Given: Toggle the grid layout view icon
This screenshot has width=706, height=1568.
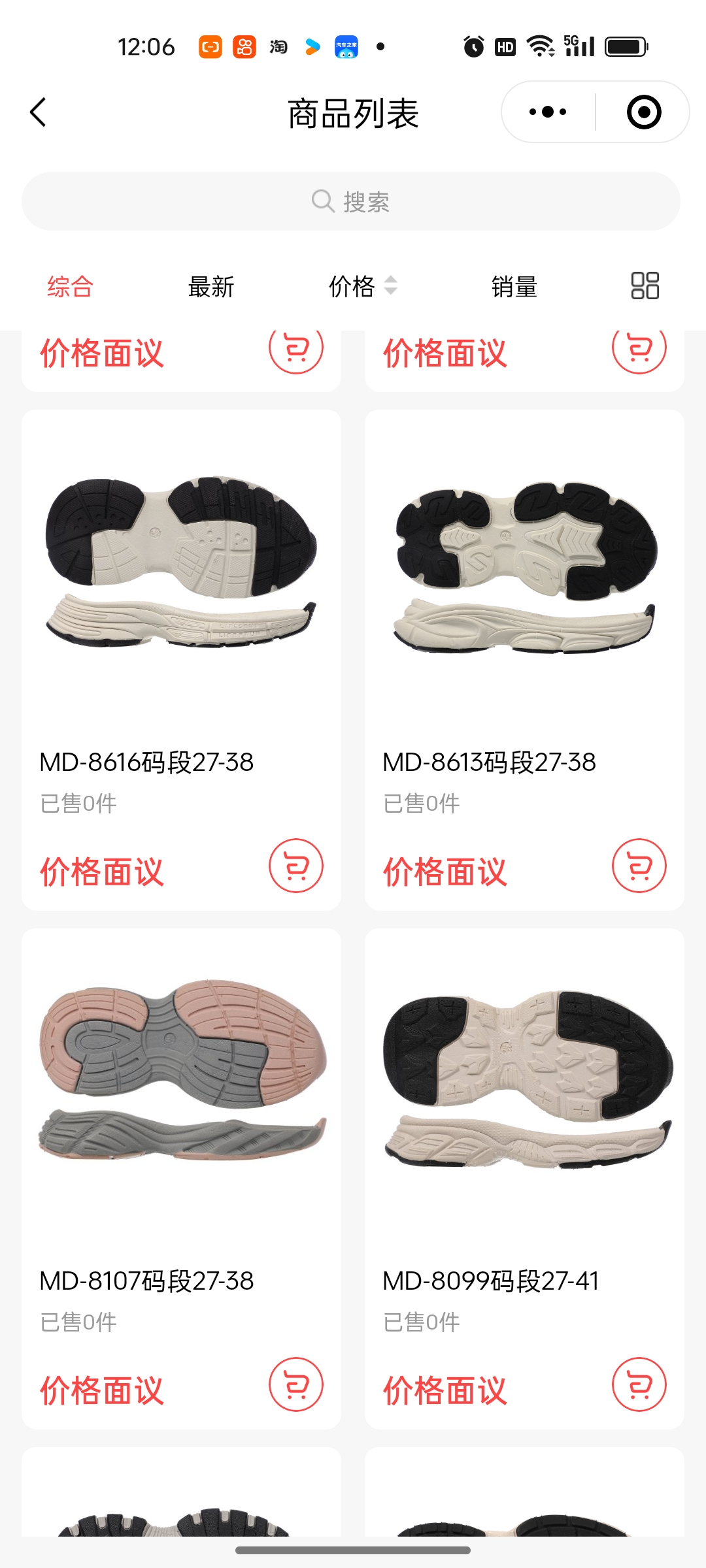Looking at the screenshot, I should pyautogui.click(x=645, y=286).
